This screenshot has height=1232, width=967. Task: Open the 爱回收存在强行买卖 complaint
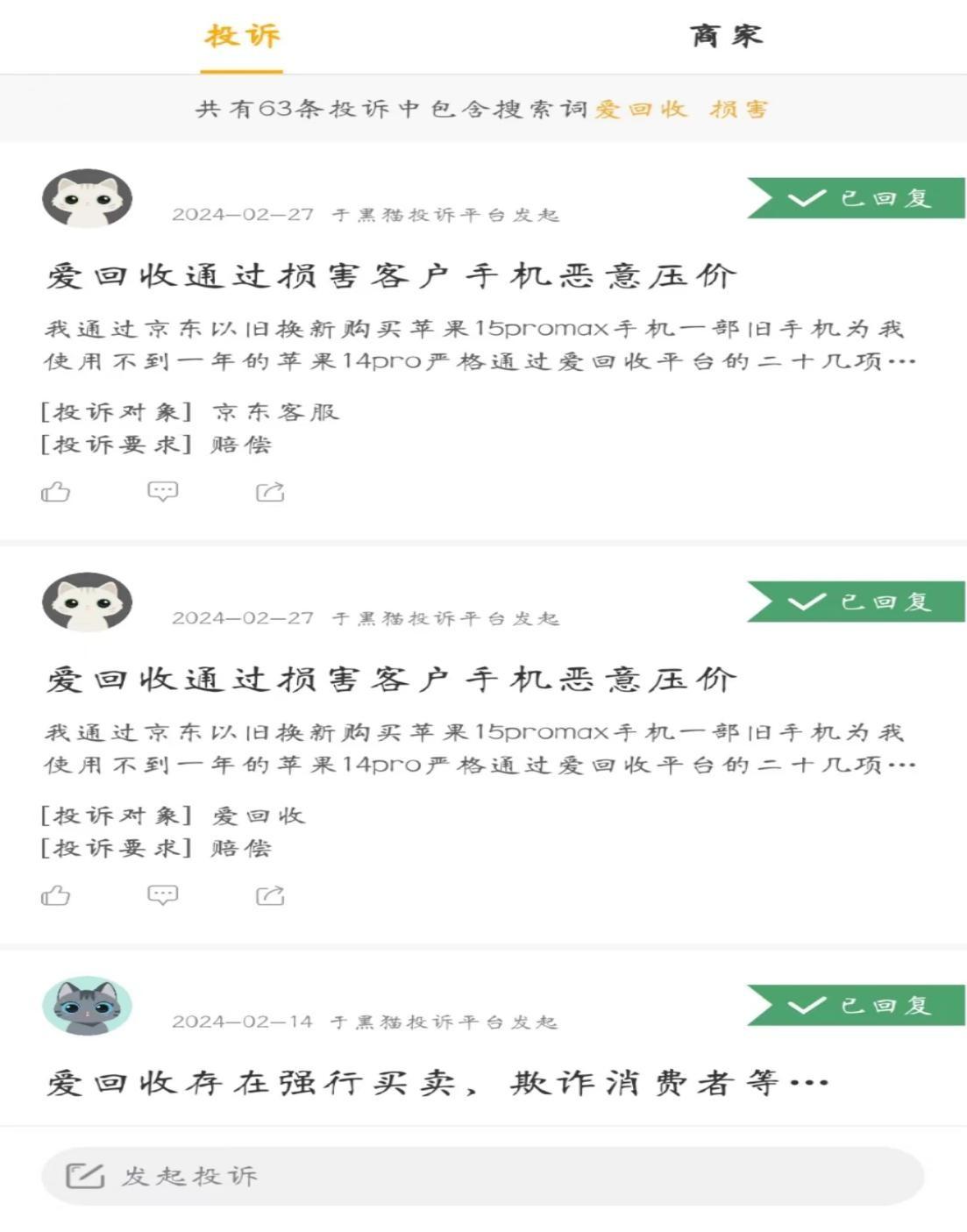tap(437, 1083)
